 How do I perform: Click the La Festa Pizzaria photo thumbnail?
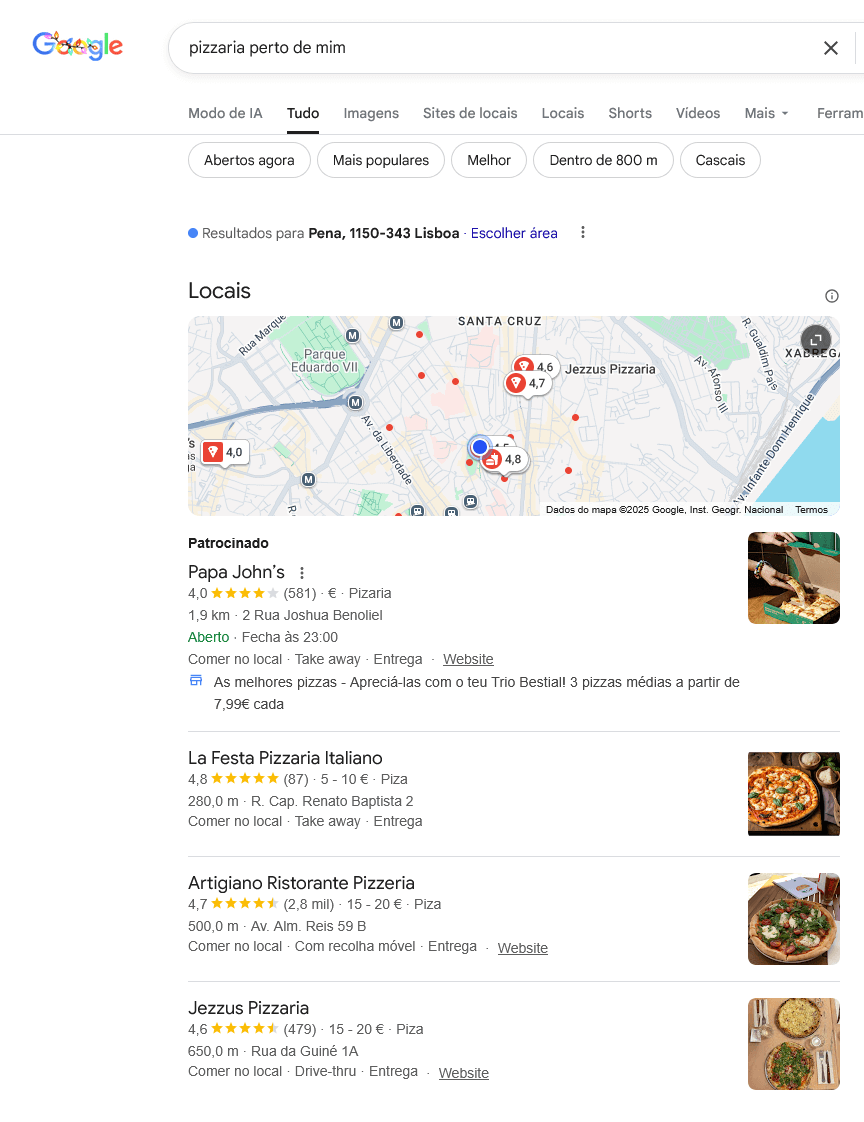pyautogui.click(x=793, y=793)
